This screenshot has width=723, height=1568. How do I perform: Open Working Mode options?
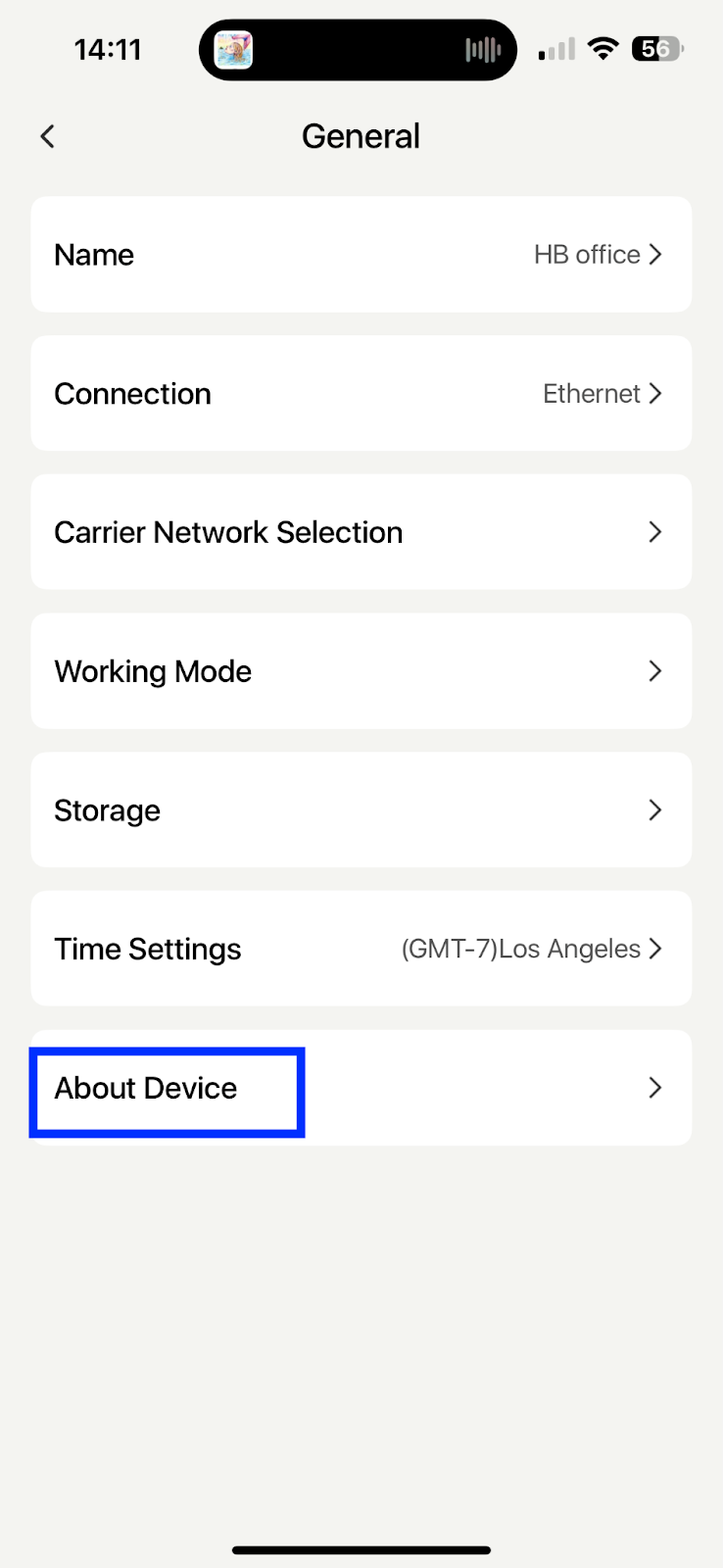click(x=361, y=671)
